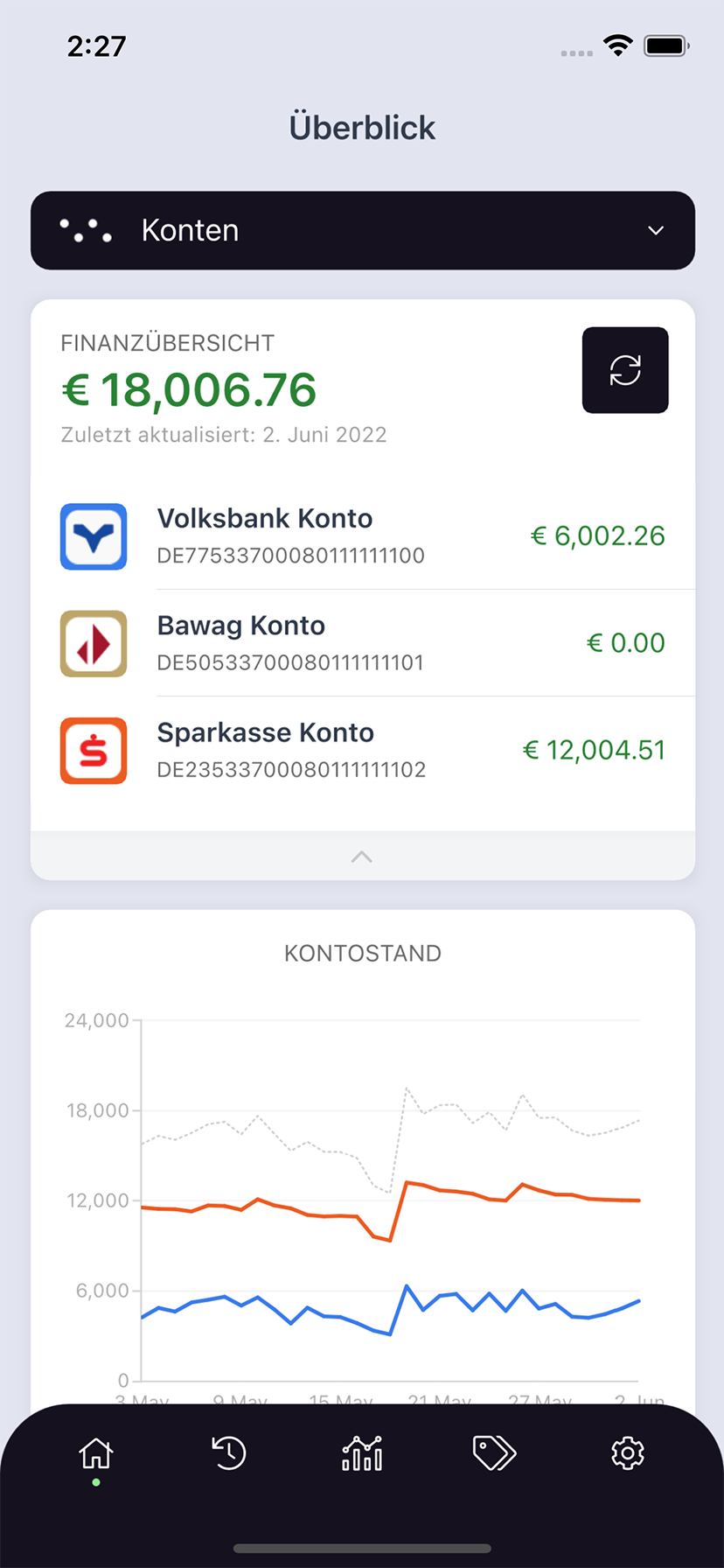
Task: Go to the home tab
Action: click(96, 1453)
